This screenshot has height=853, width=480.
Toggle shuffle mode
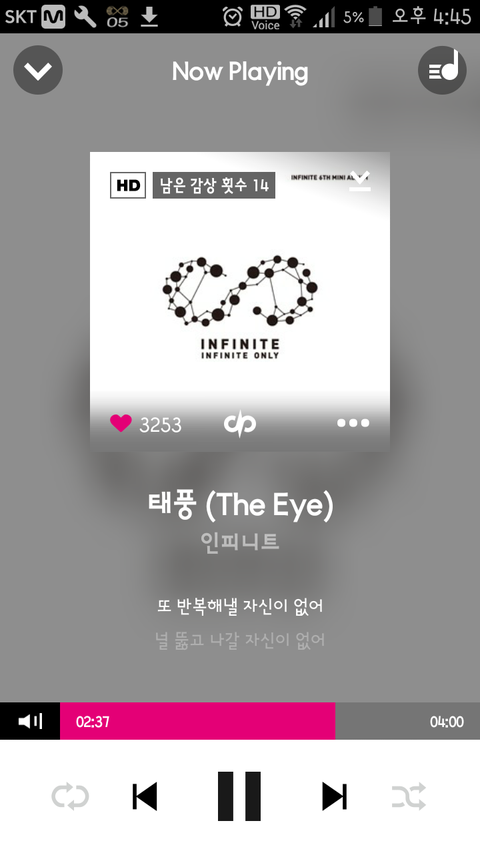[x=409, y=797]
